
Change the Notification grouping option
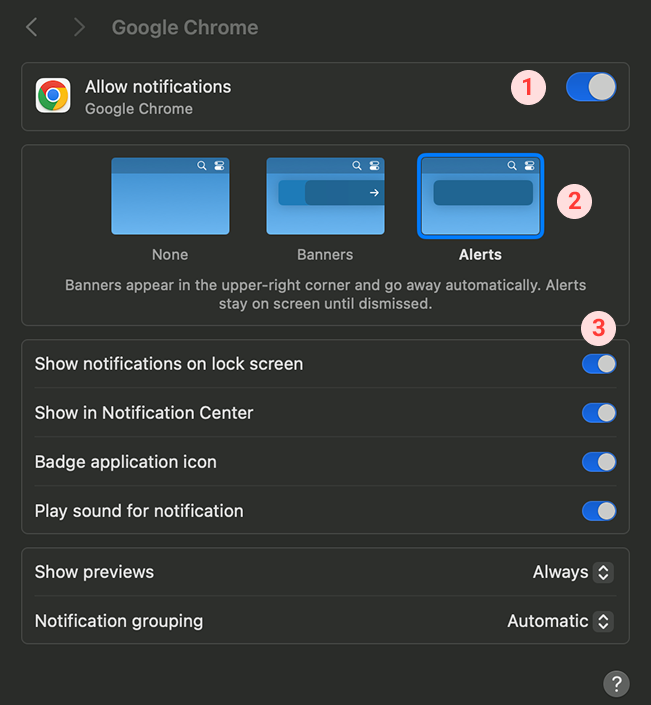pyautogui.click(x=560, y=621)
